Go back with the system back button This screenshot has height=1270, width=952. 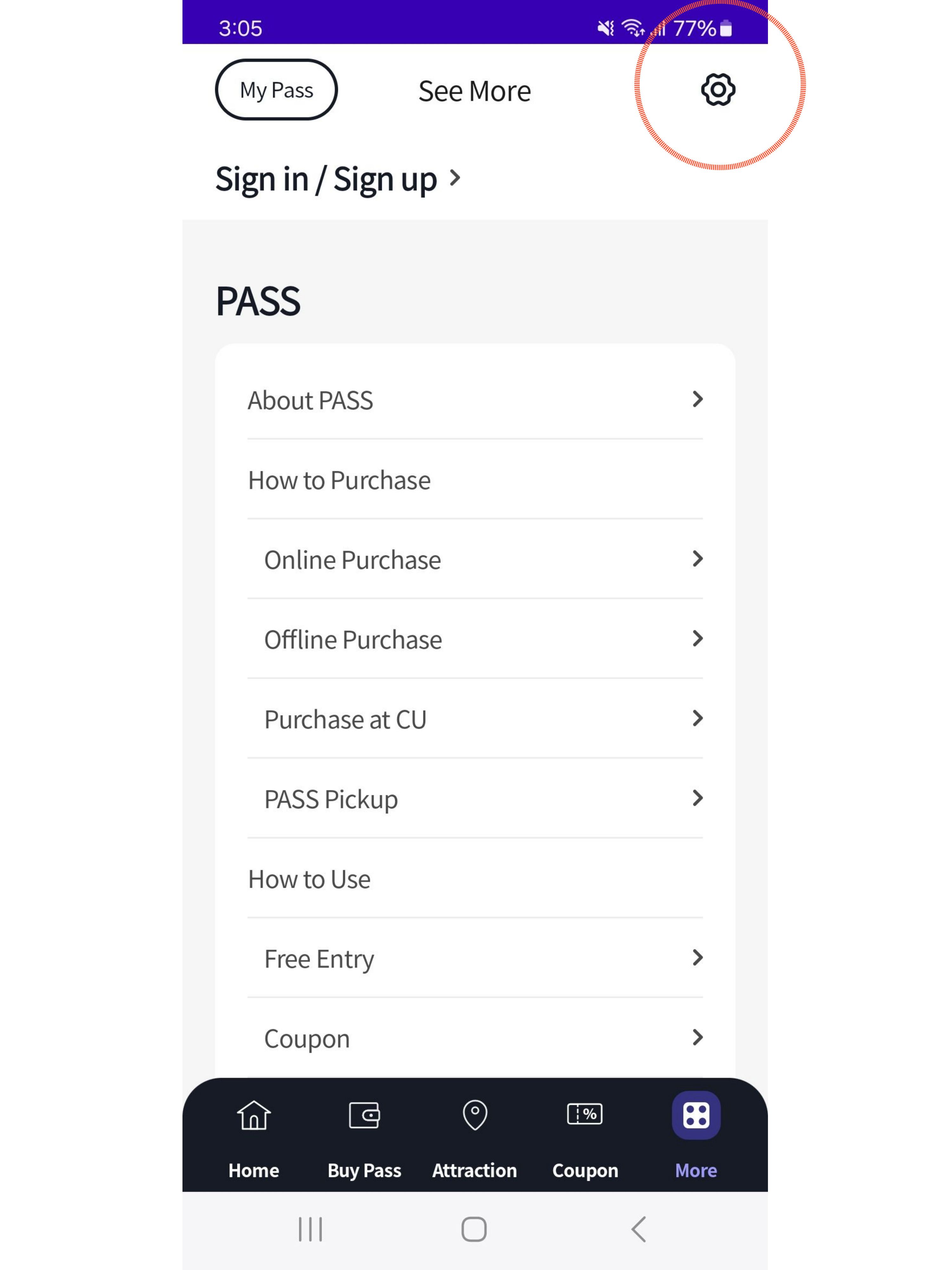point(639,1229)
